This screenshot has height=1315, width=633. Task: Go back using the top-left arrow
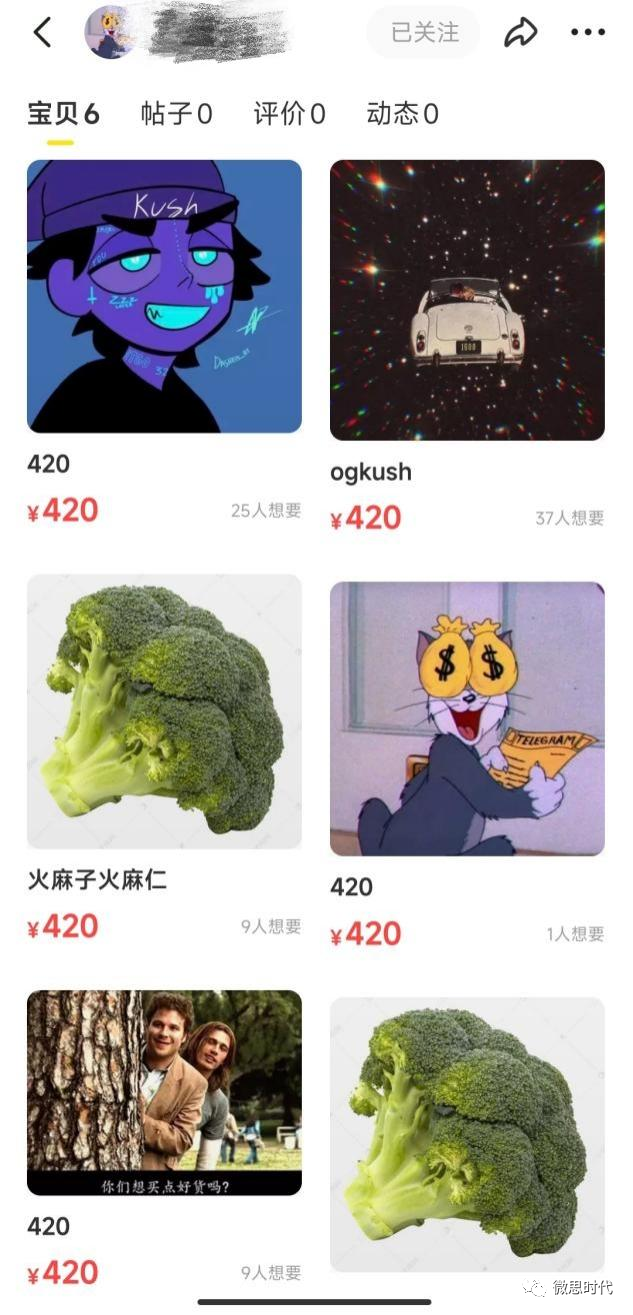pyautogui.click(x=43, y=33)
